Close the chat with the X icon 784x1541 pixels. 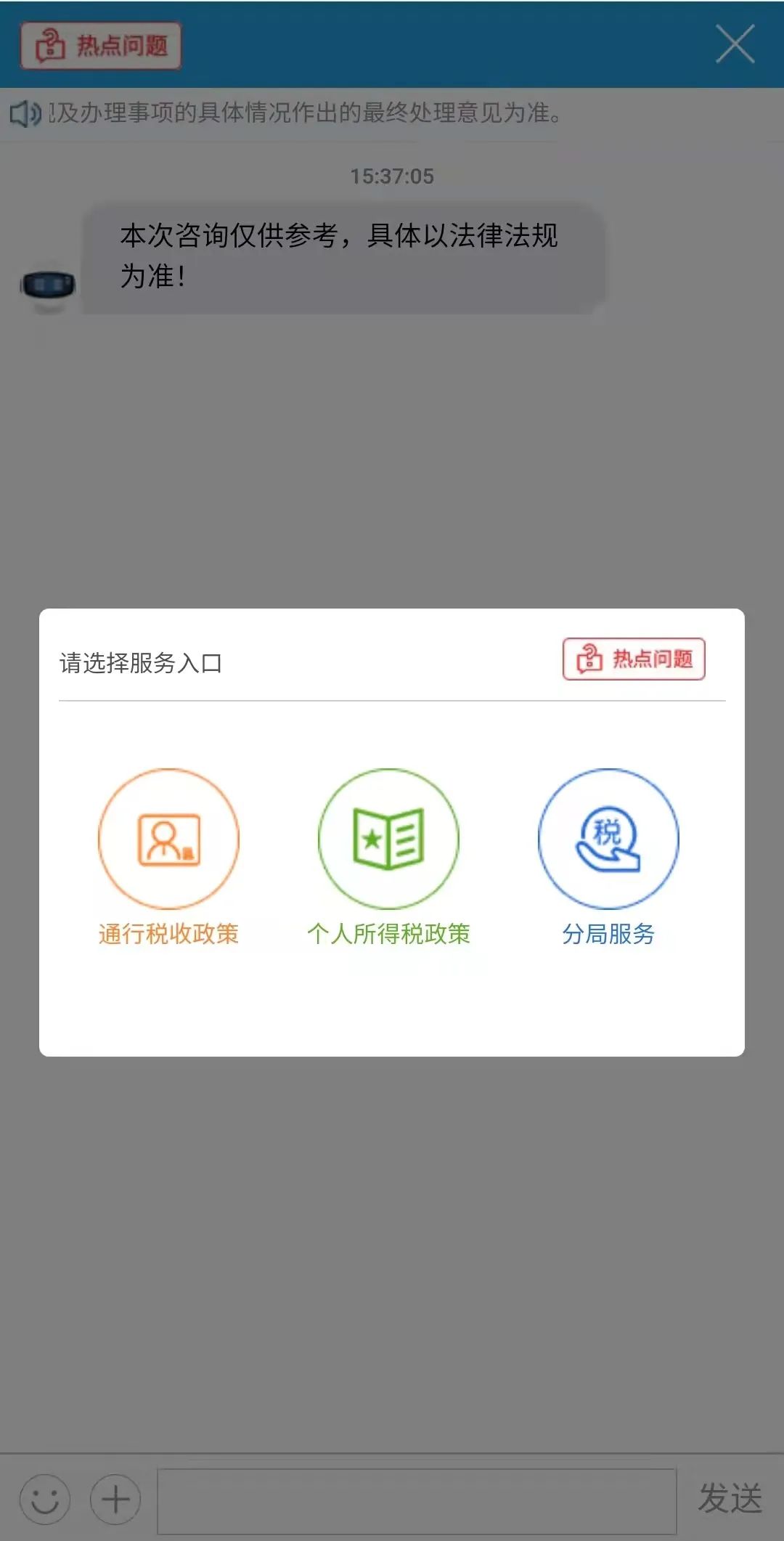click(x=735, y=44)
